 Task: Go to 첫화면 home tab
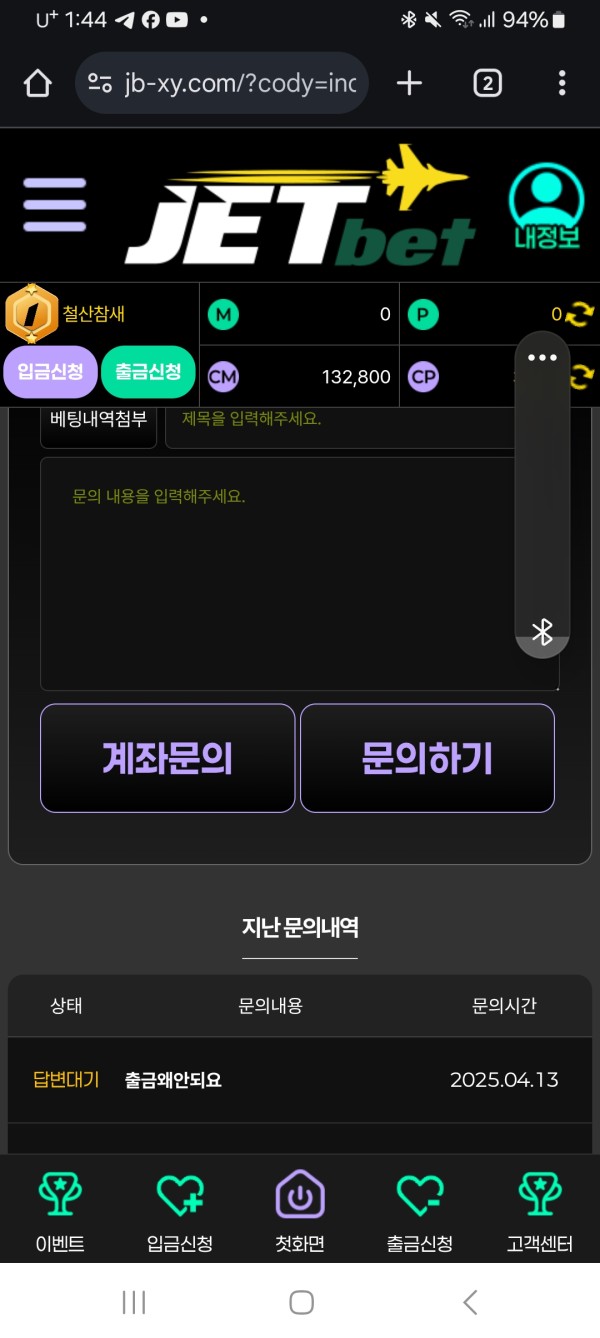[x=300, y=1215]
